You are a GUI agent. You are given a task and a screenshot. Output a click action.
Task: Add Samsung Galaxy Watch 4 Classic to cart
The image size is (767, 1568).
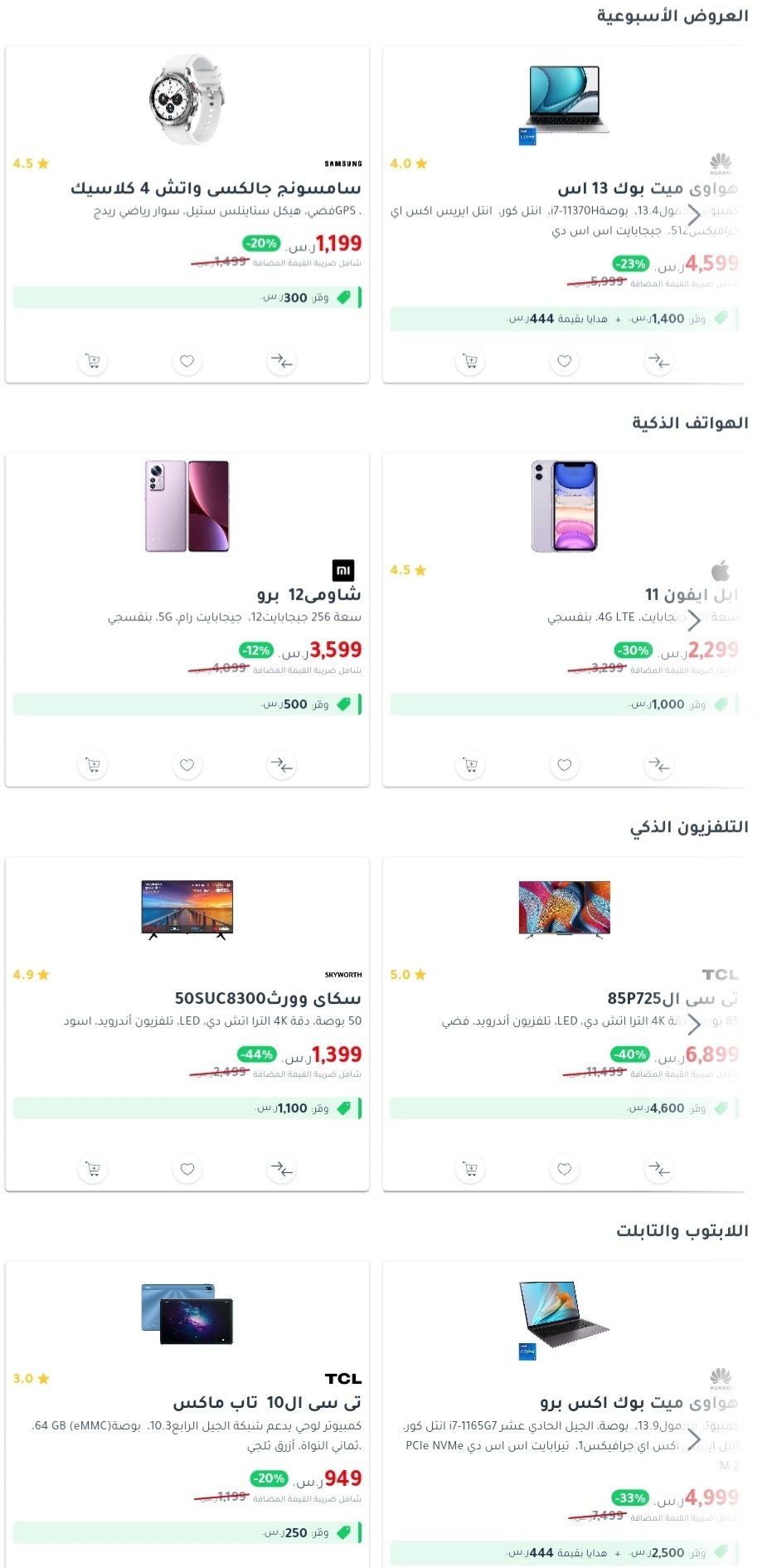pyautogui.click(x=93, y=361)
